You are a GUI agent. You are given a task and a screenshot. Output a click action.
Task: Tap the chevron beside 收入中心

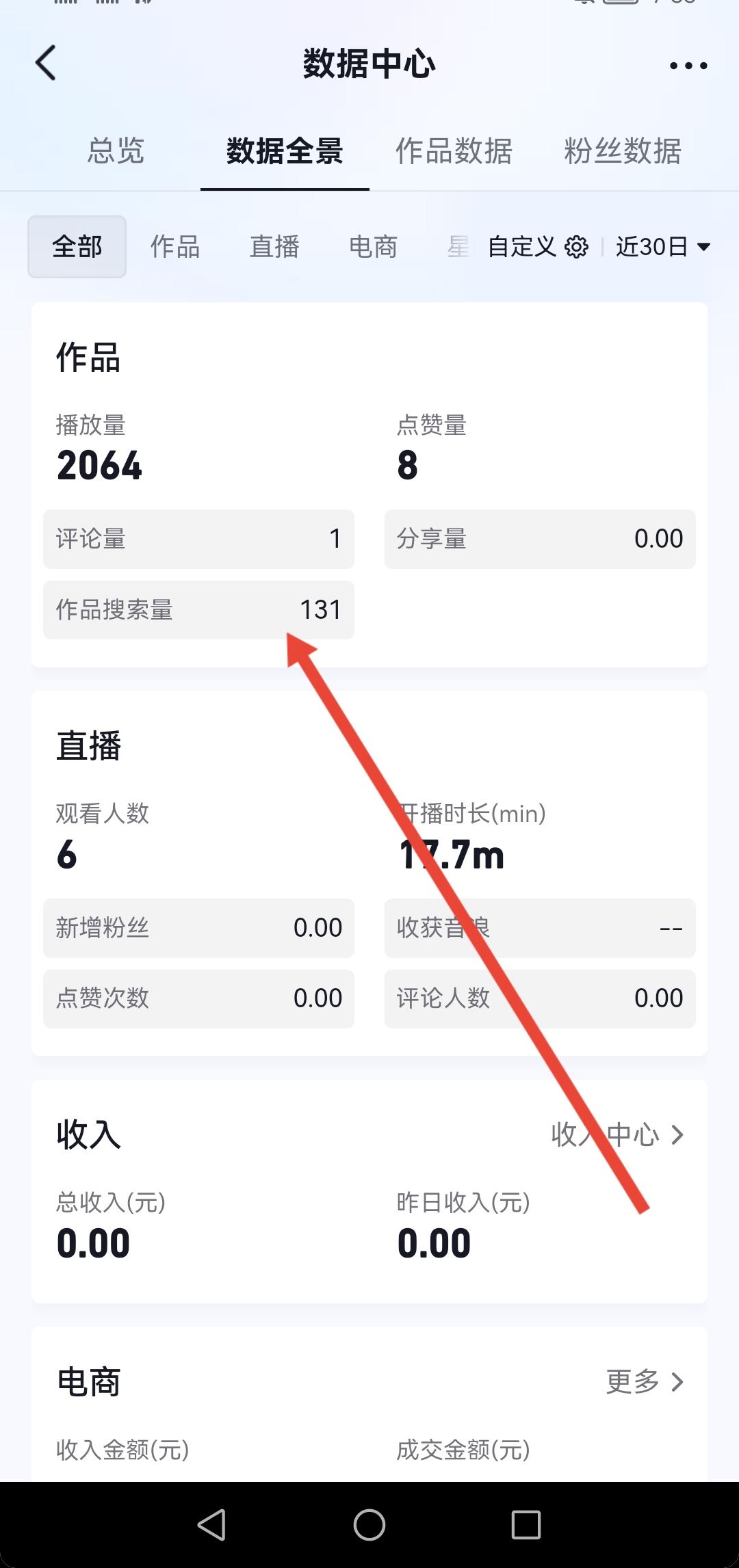click(677, 1135)
